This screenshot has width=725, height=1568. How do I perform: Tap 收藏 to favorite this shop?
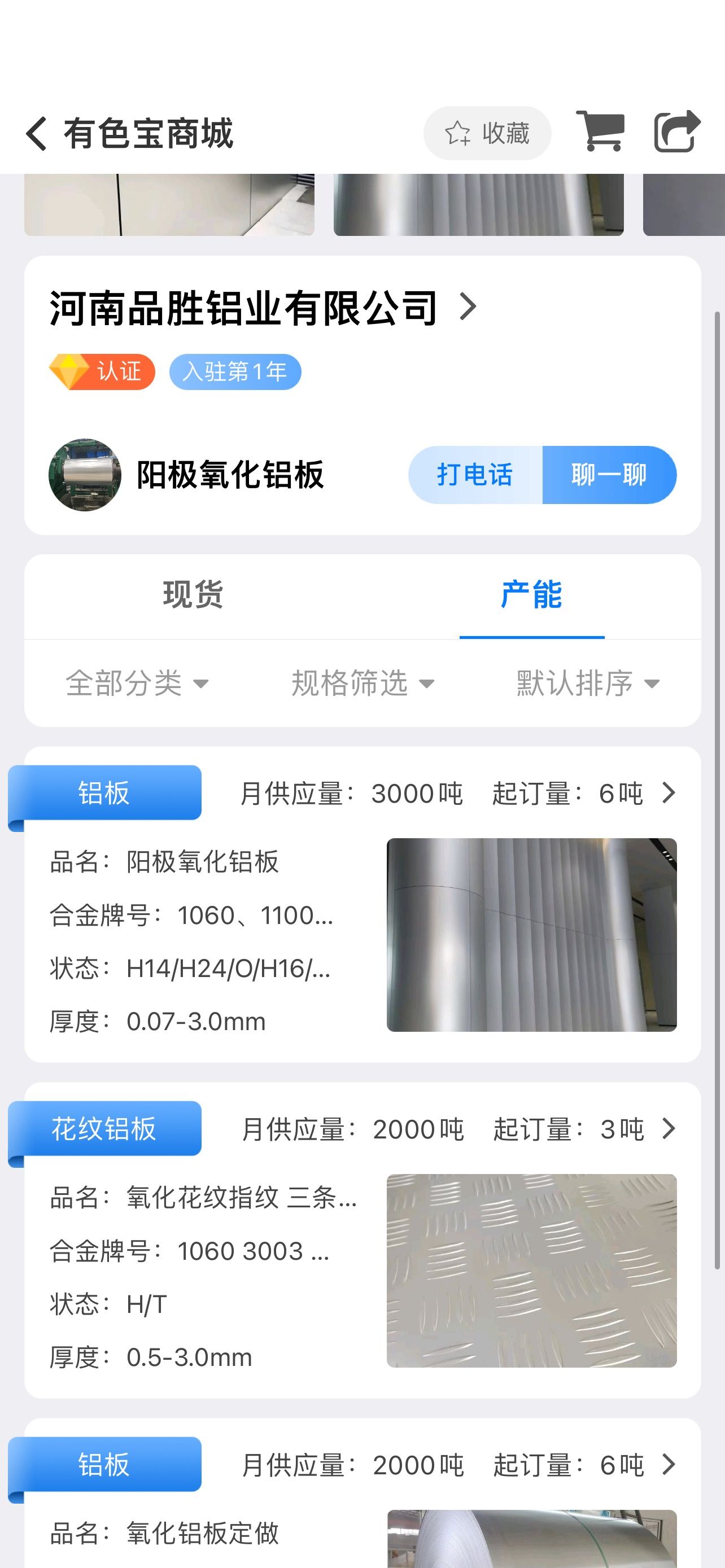[x=487, y=133]
